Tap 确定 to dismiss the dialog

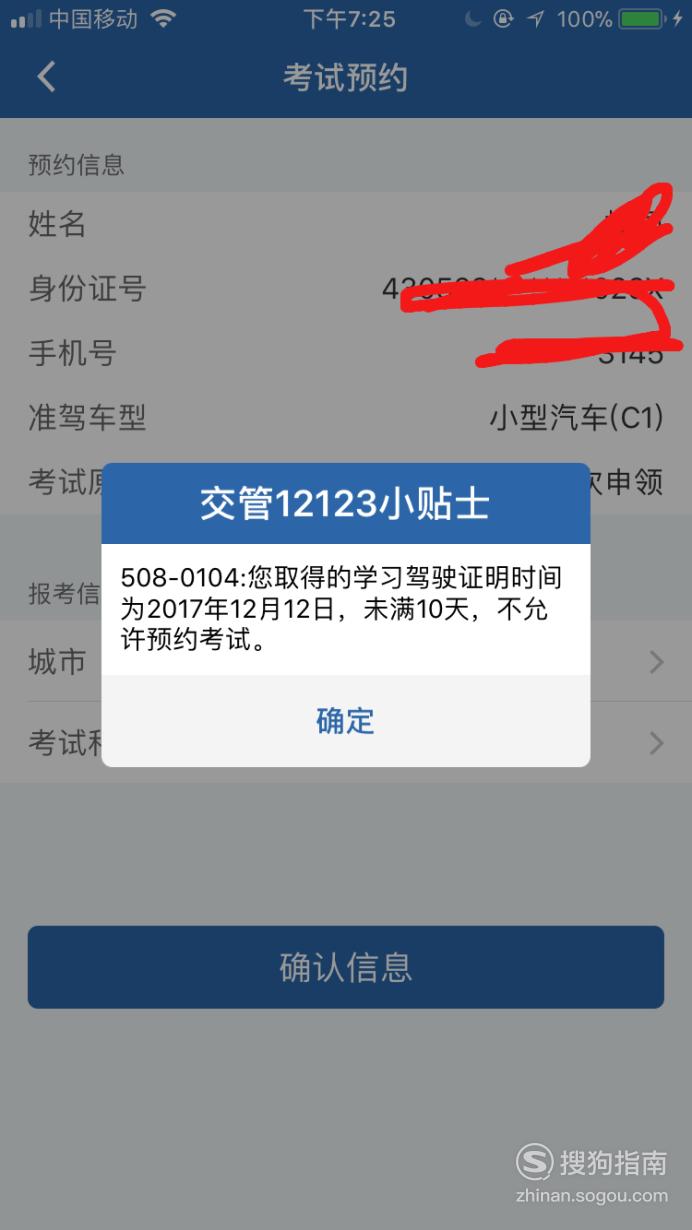(345, 721)
